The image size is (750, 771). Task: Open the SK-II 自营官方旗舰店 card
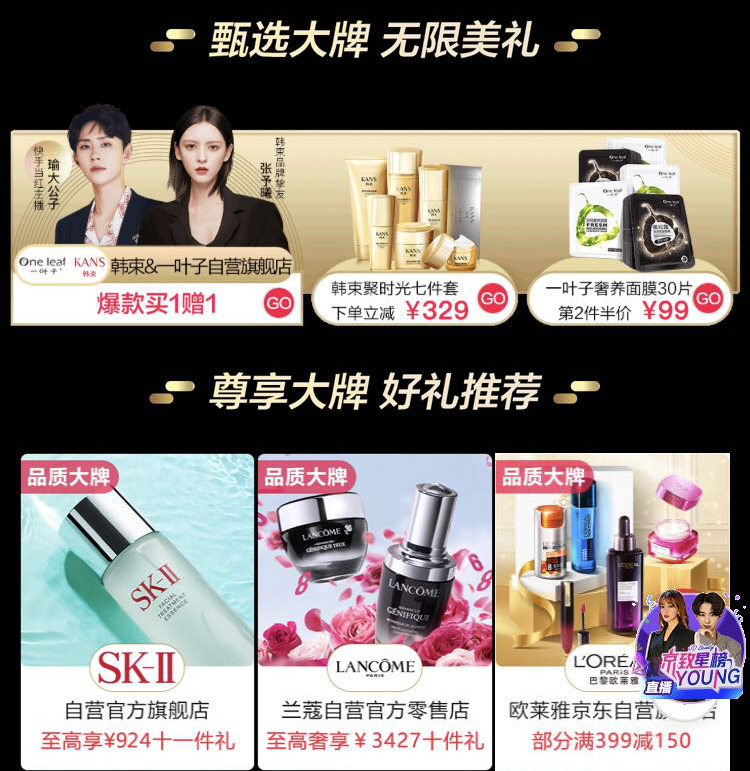[137, 610]
